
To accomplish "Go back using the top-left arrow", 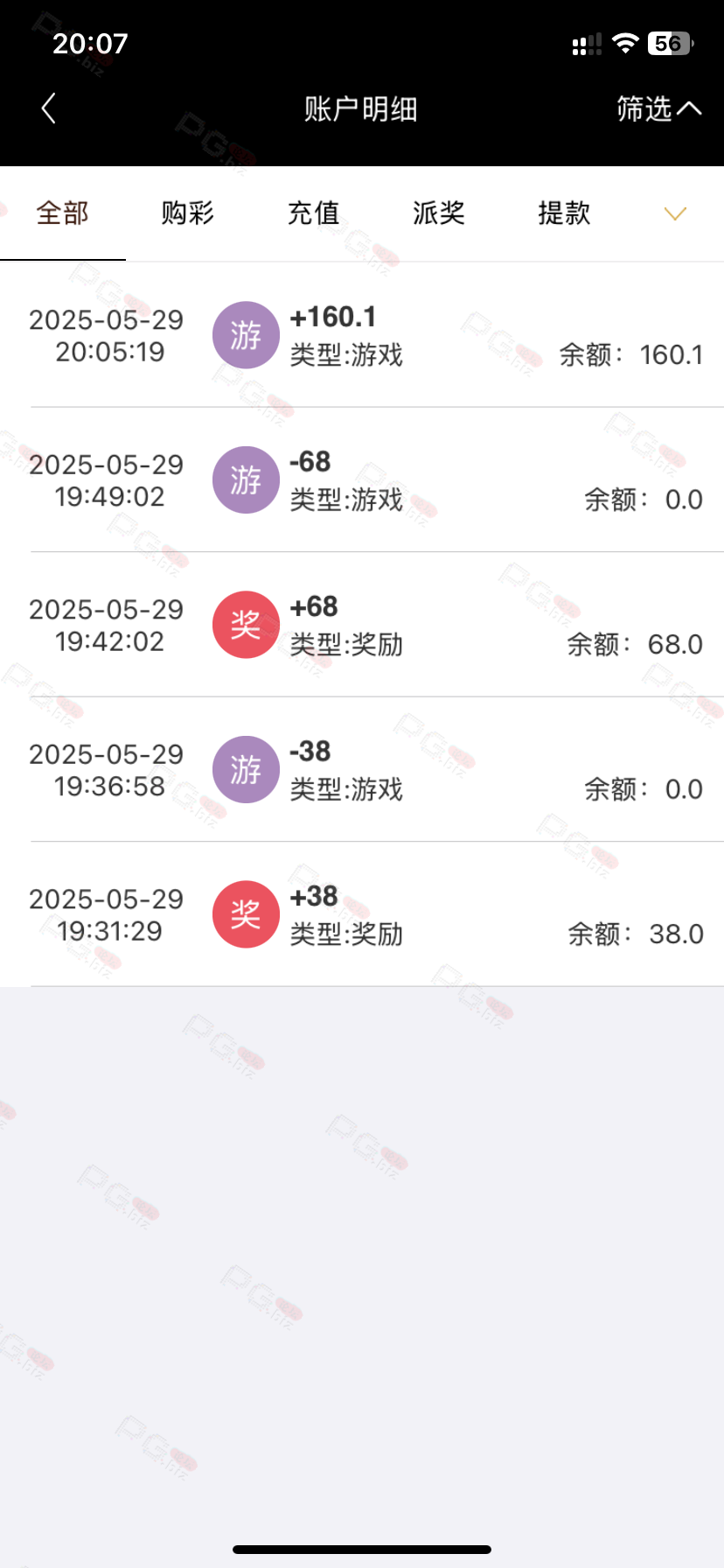I will pos(49,109).
